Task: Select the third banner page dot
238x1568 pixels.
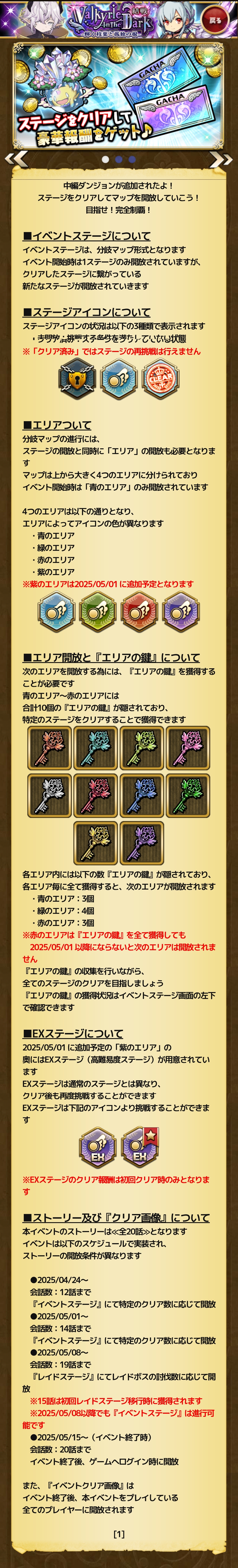Action: tap(132, 160)
